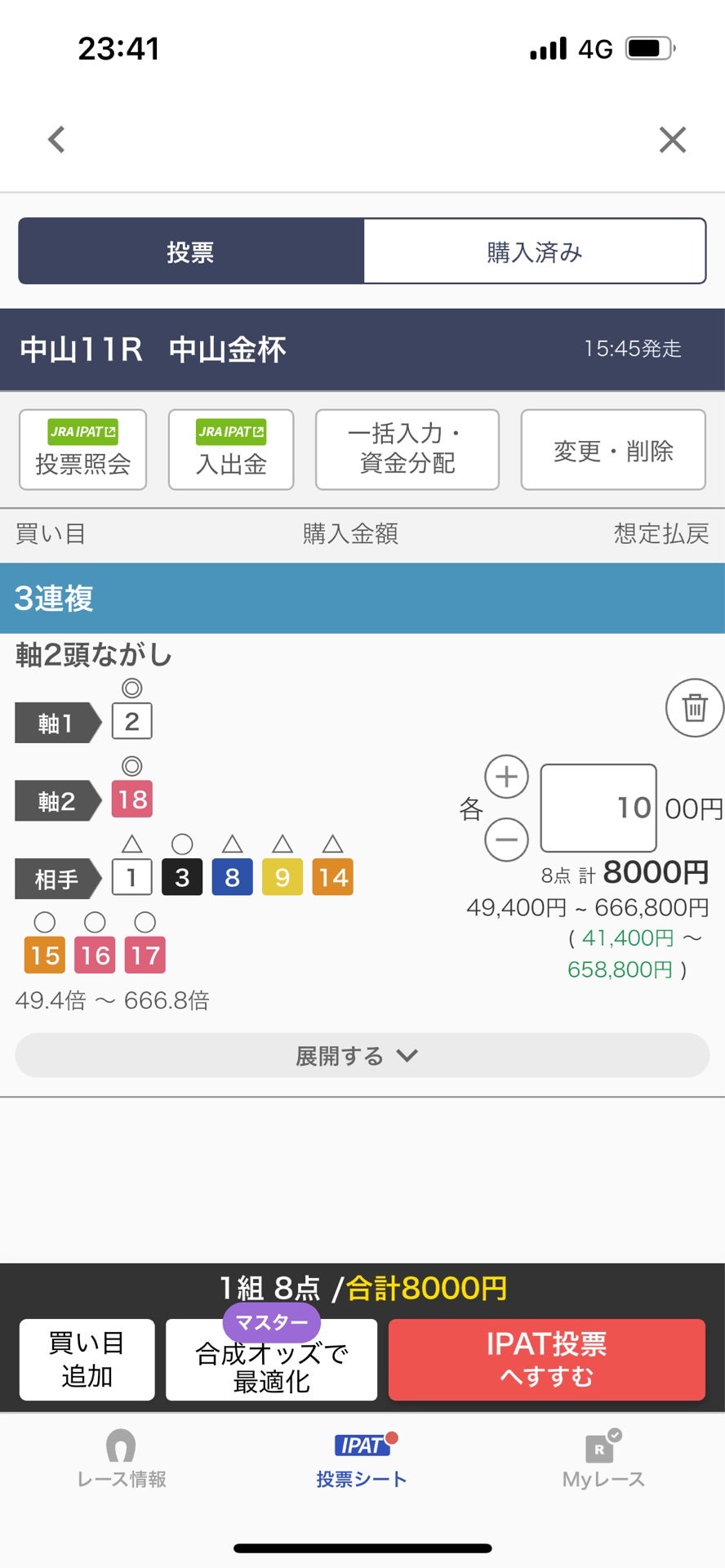Tap 買い目追加 to add a bet

coord(86,1359)
